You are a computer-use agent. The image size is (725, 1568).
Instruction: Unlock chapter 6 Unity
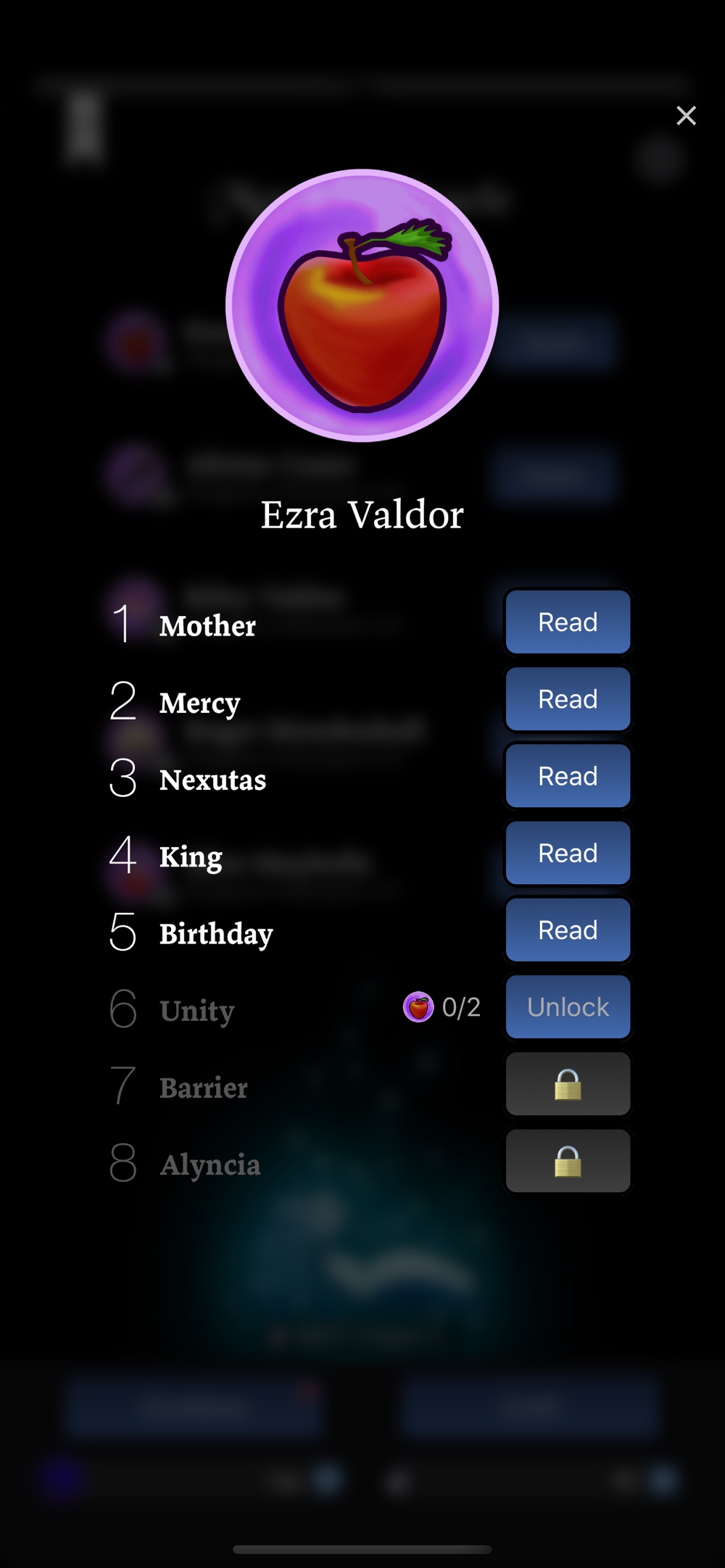(x=568, y=1007)
